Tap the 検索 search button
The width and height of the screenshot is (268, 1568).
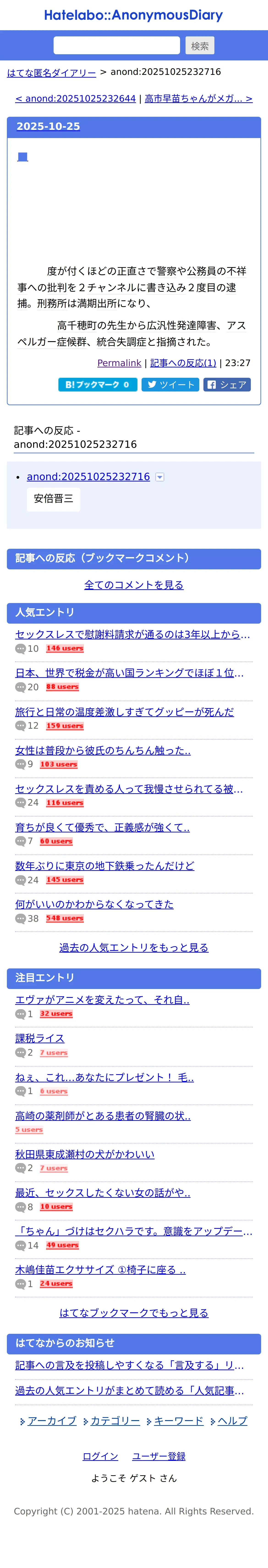tap(199, 46)
